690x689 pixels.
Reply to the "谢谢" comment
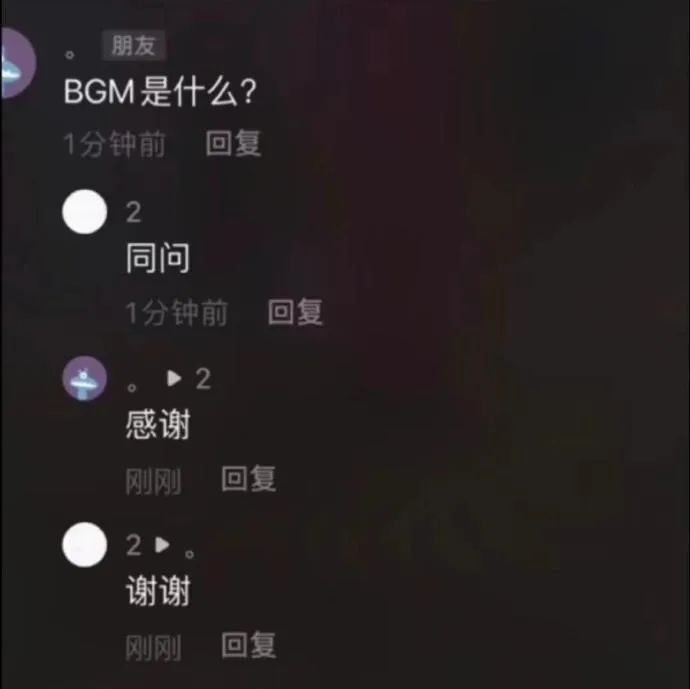[x=248, y=645]
